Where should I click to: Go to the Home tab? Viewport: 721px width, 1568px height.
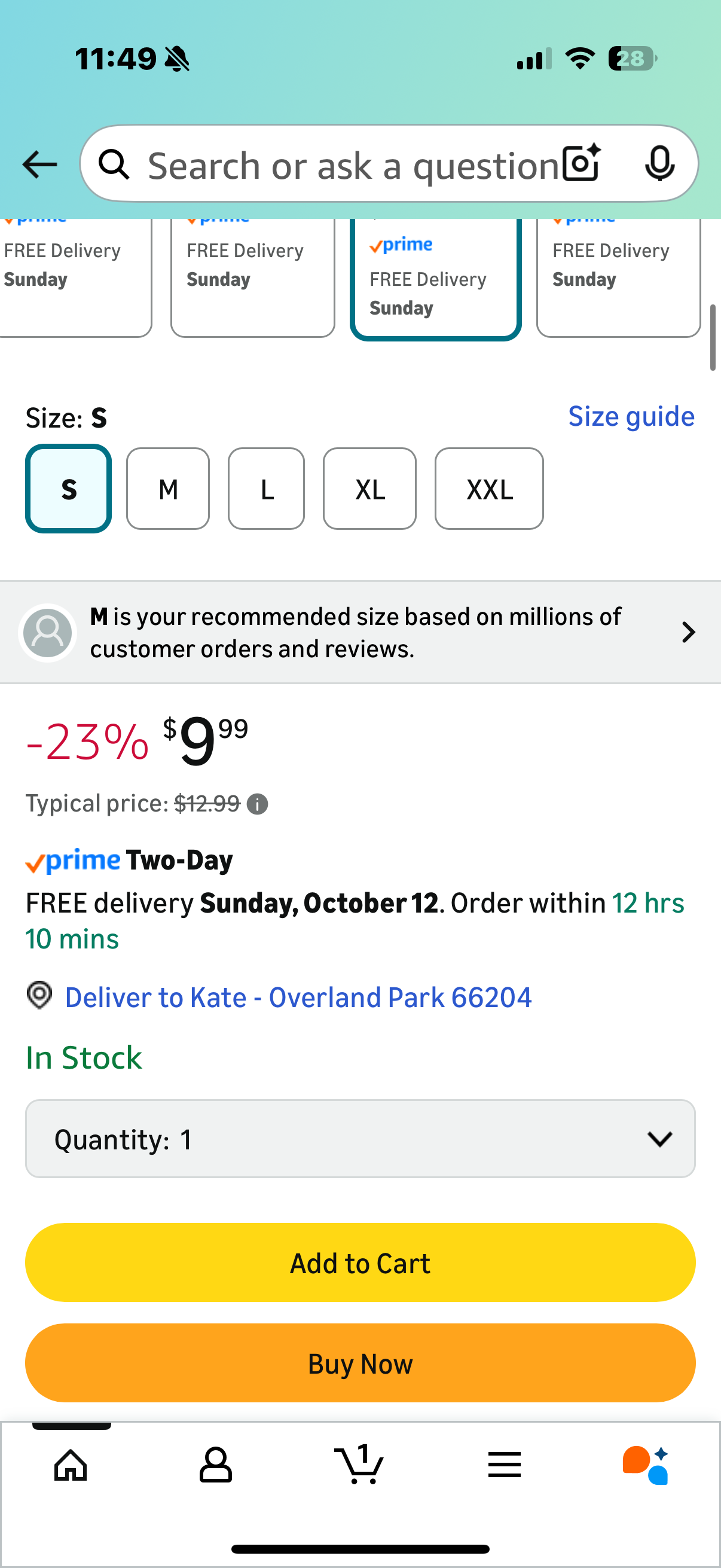tap(71, 1465)
